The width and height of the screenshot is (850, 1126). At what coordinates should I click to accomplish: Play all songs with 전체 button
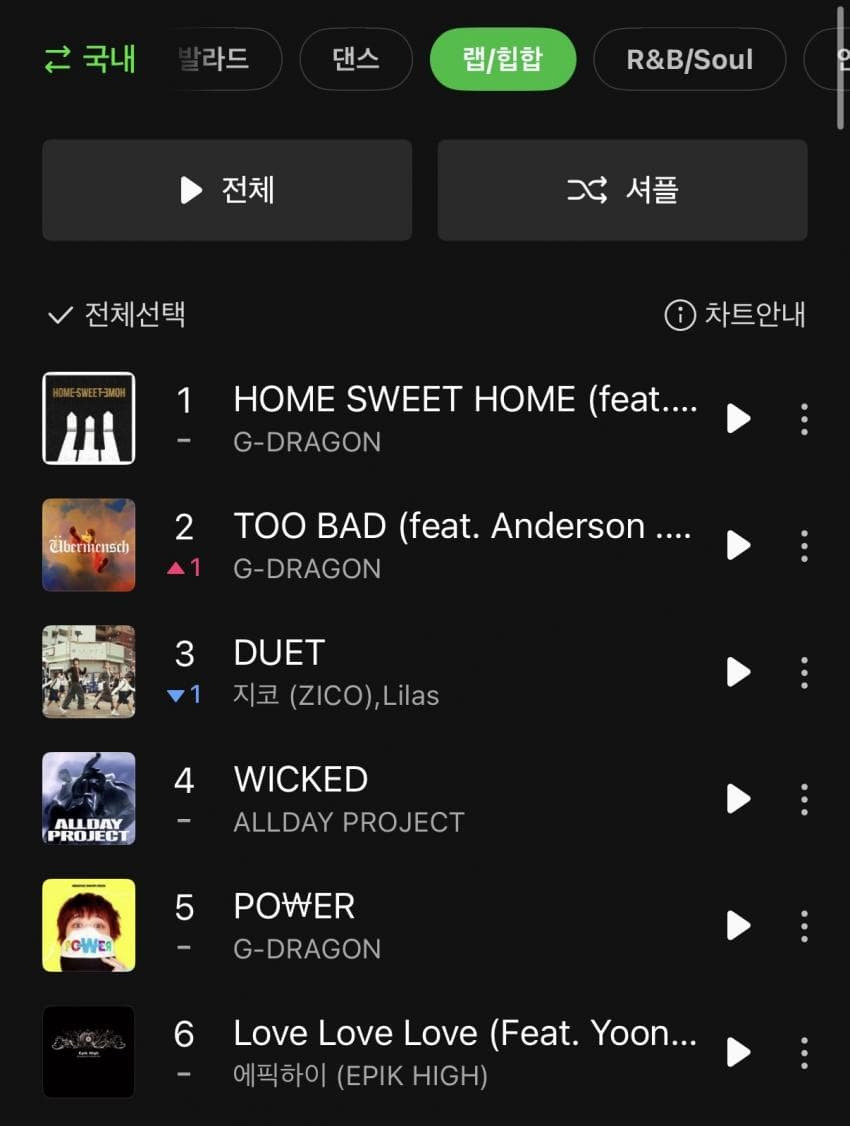[227, 190]
